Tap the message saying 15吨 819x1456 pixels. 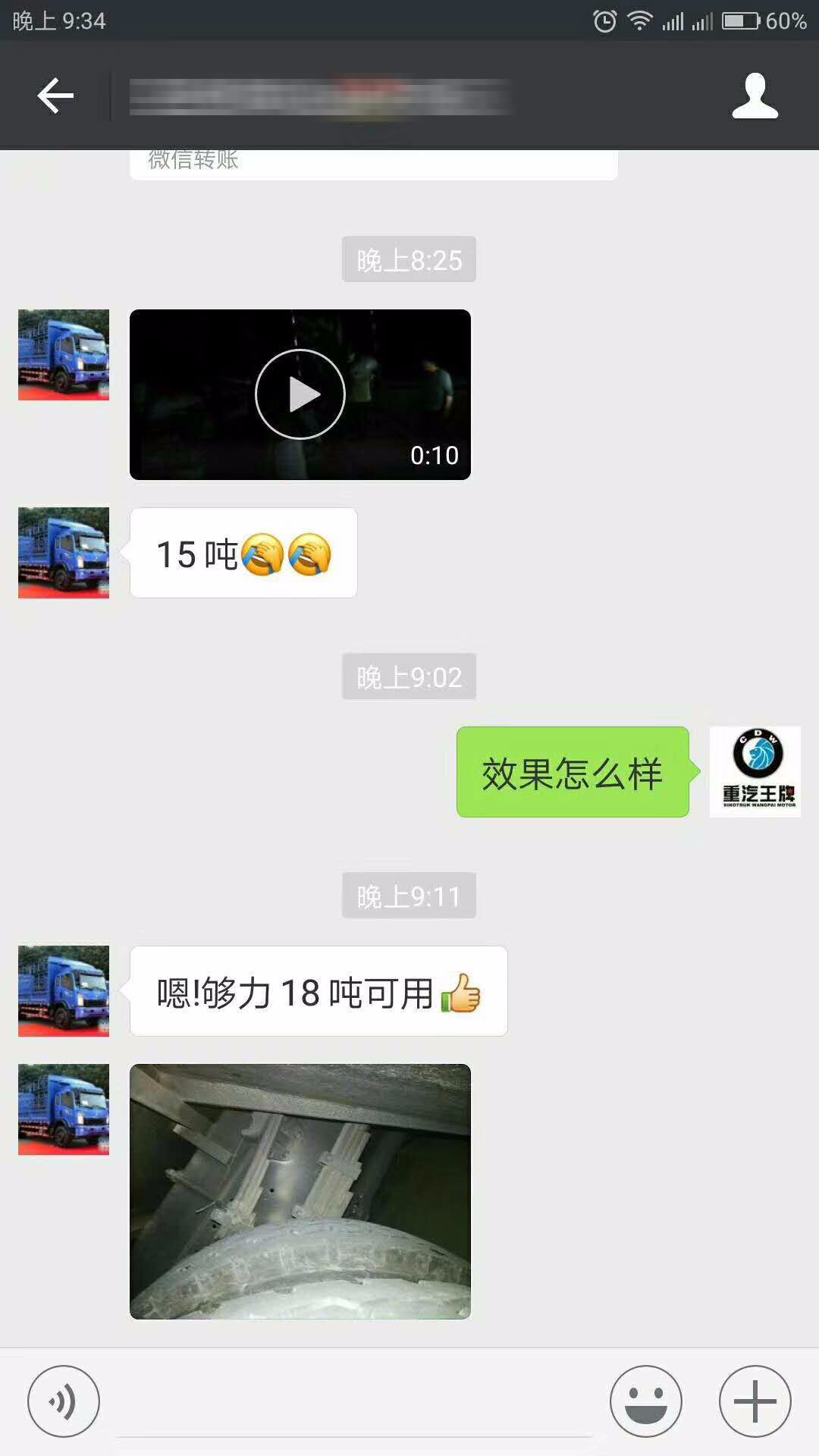point(243,552)
